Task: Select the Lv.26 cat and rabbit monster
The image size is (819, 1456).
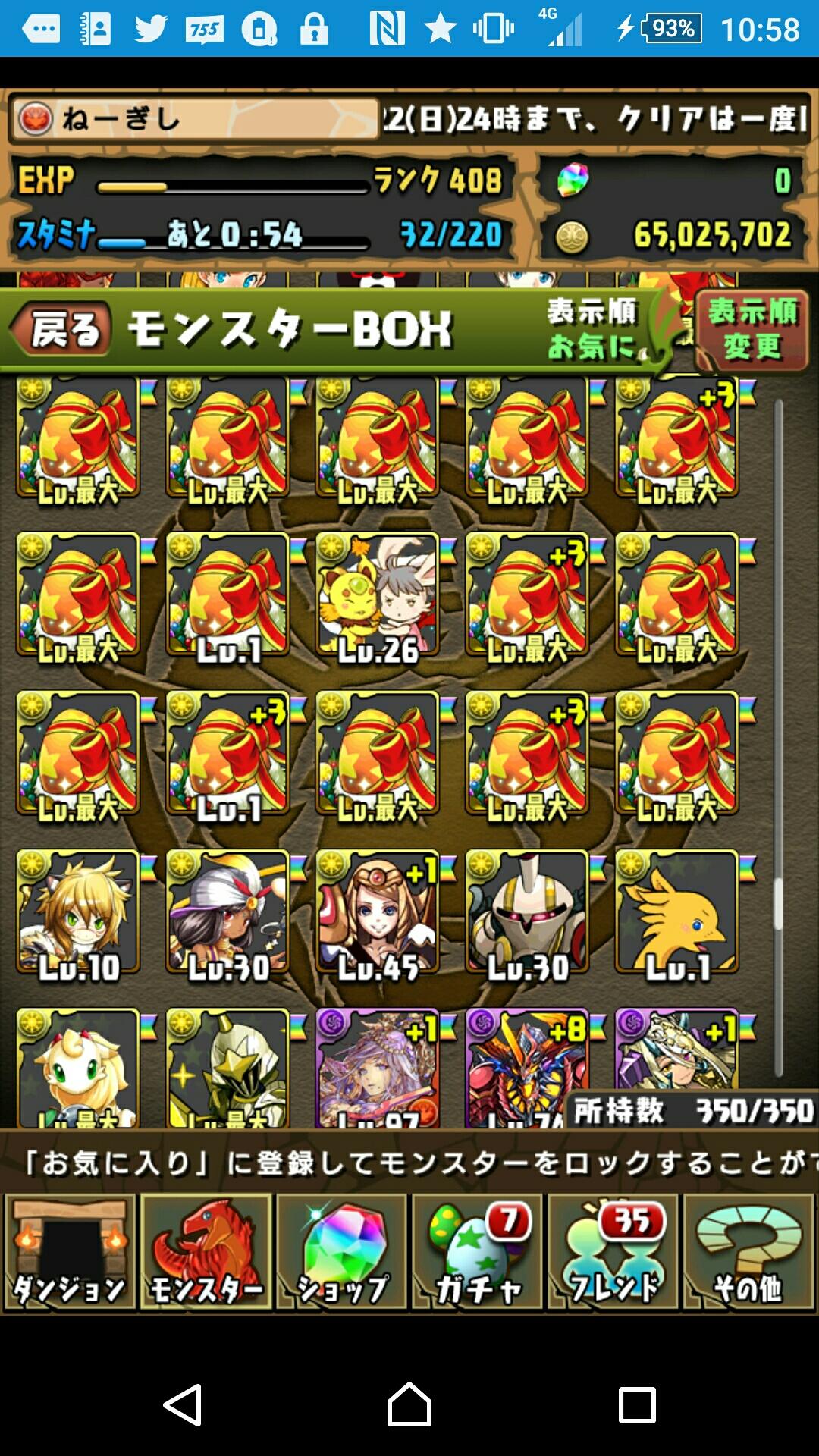Action: tap(378, 595)
